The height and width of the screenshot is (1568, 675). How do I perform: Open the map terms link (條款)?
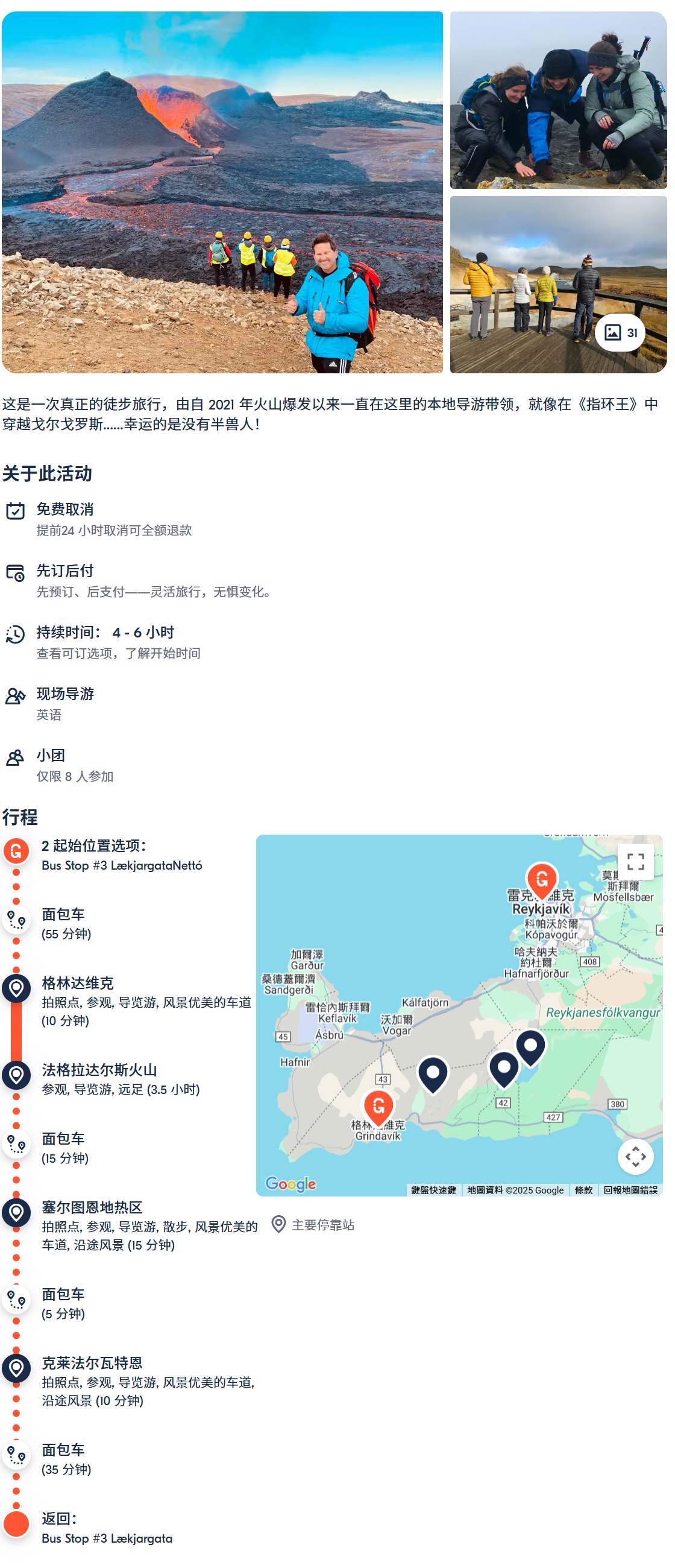coord(583,1190)
